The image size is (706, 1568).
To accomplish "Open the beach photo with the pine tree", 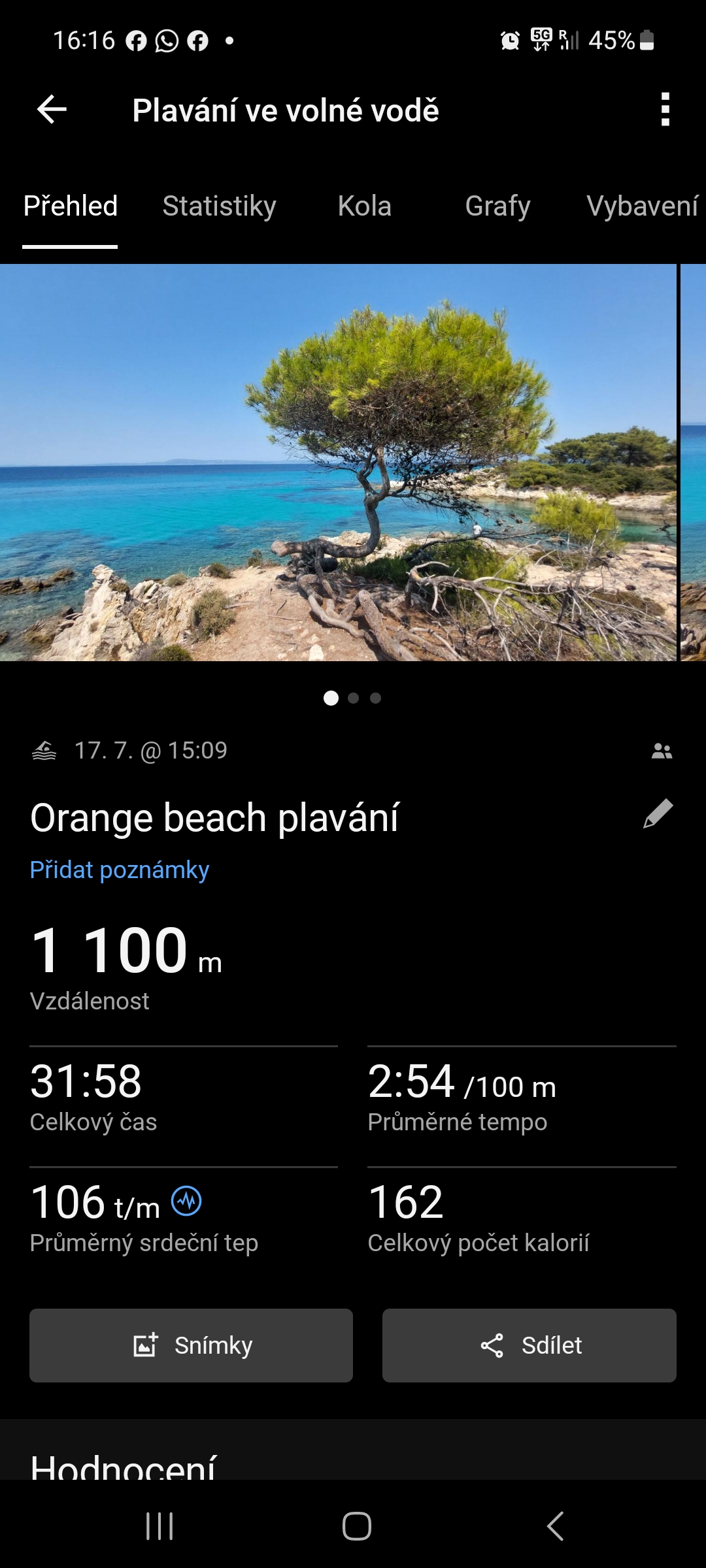I will coord(337,463).
